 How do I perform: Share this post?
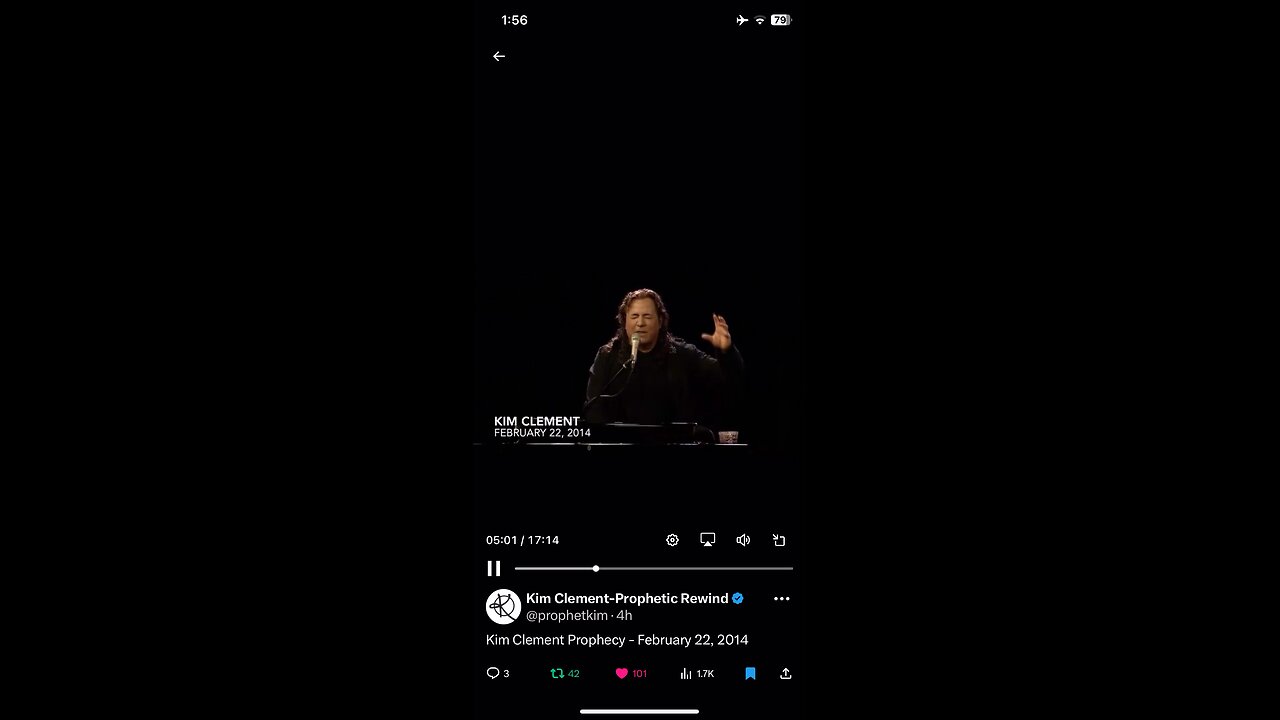[x=786, y=673]
